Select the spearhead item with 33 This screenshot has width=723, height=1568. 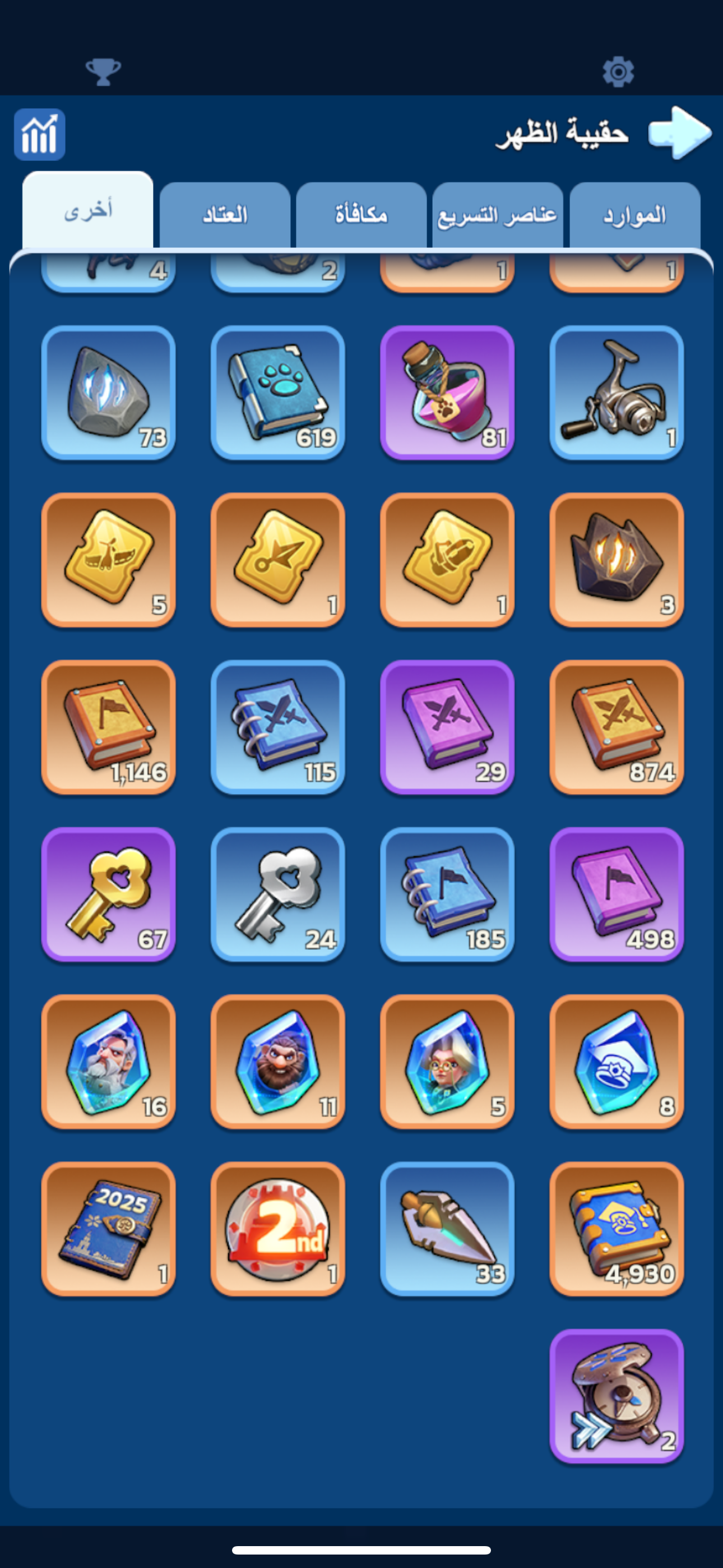tap(447, 1229)
